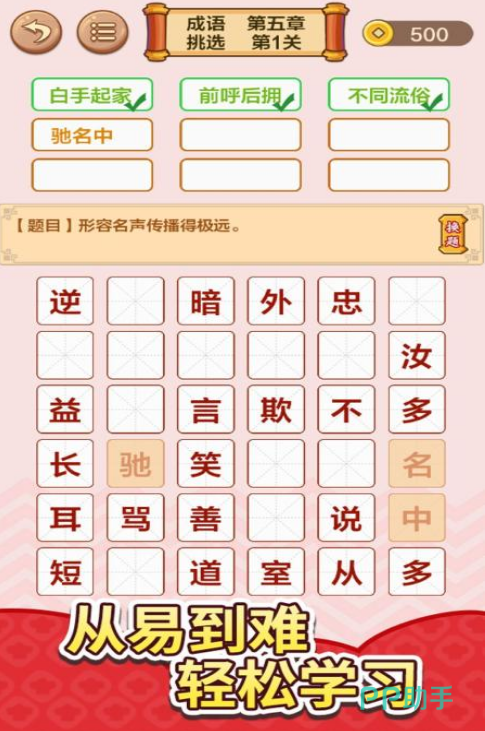485x731 pixels.
Task: Pick the 善 character tile
Action: [206, 517]
